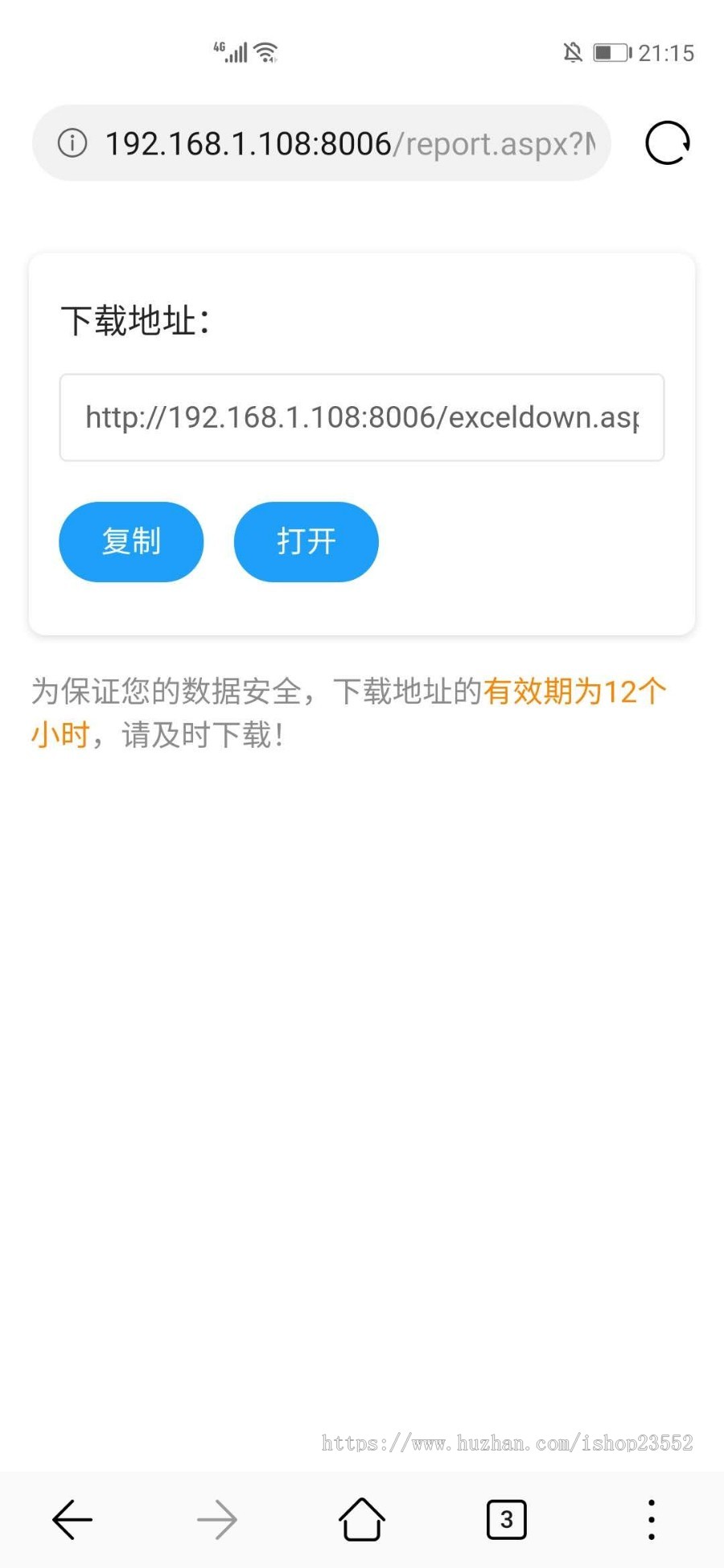Tap the muted notification bell icon

point(574,52)
